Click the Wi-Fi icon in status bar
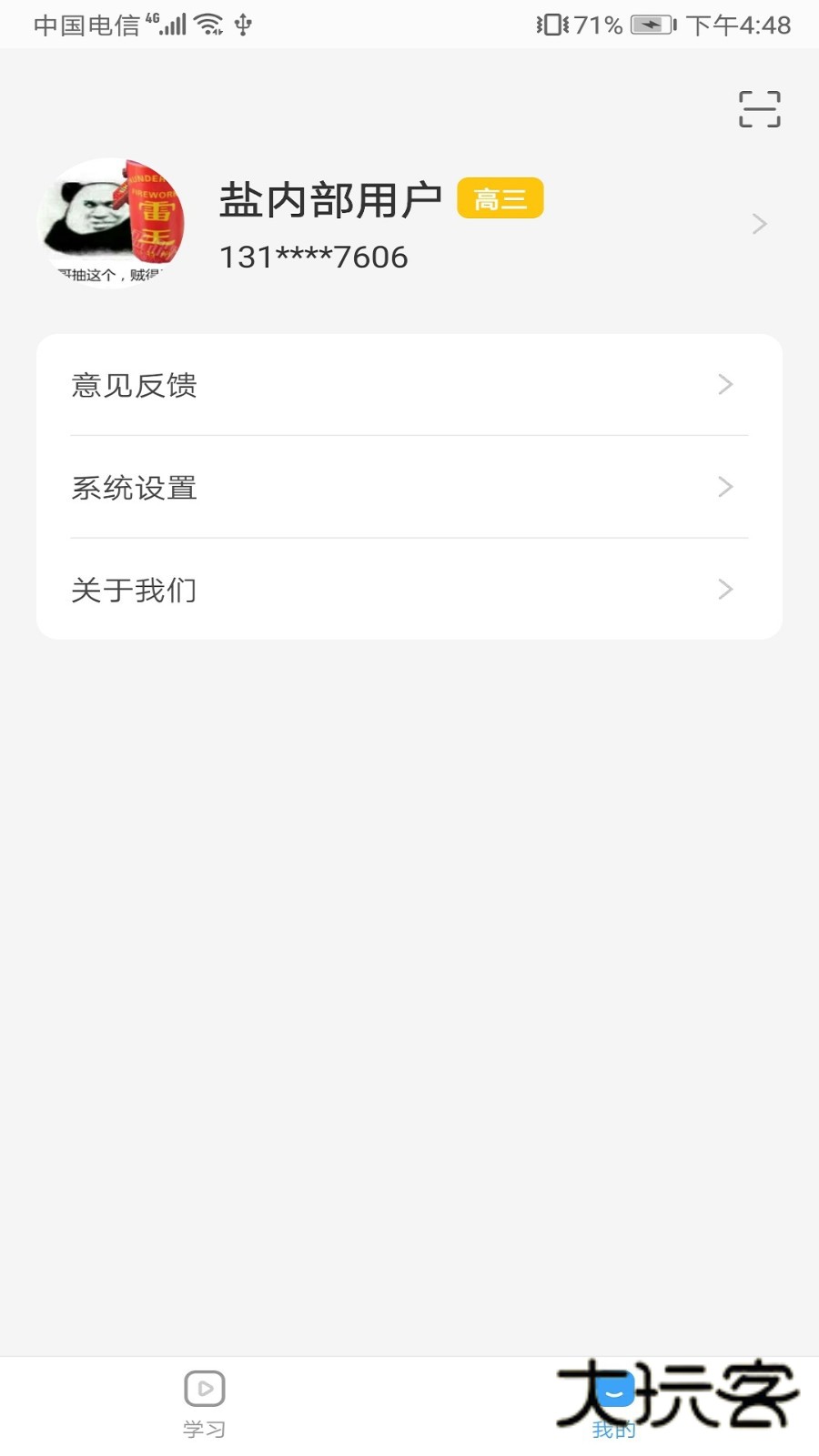The height and width of the screenshot is (1456, 819). pyautogui.click(x=211, y=25)
